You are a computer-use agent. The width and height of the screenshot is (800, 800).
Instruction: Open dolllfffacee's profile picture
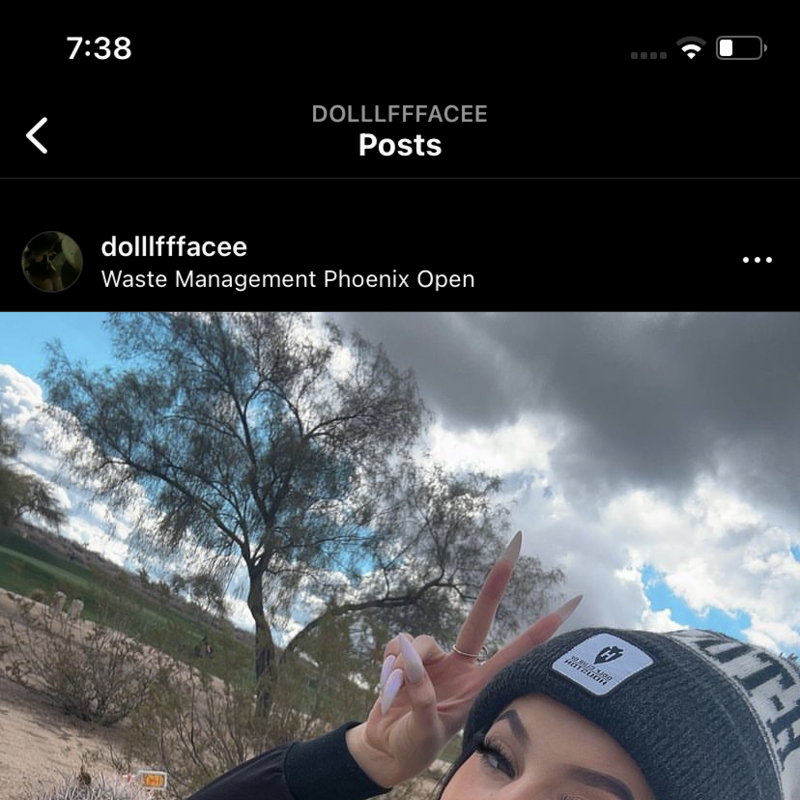pos(52,262)
